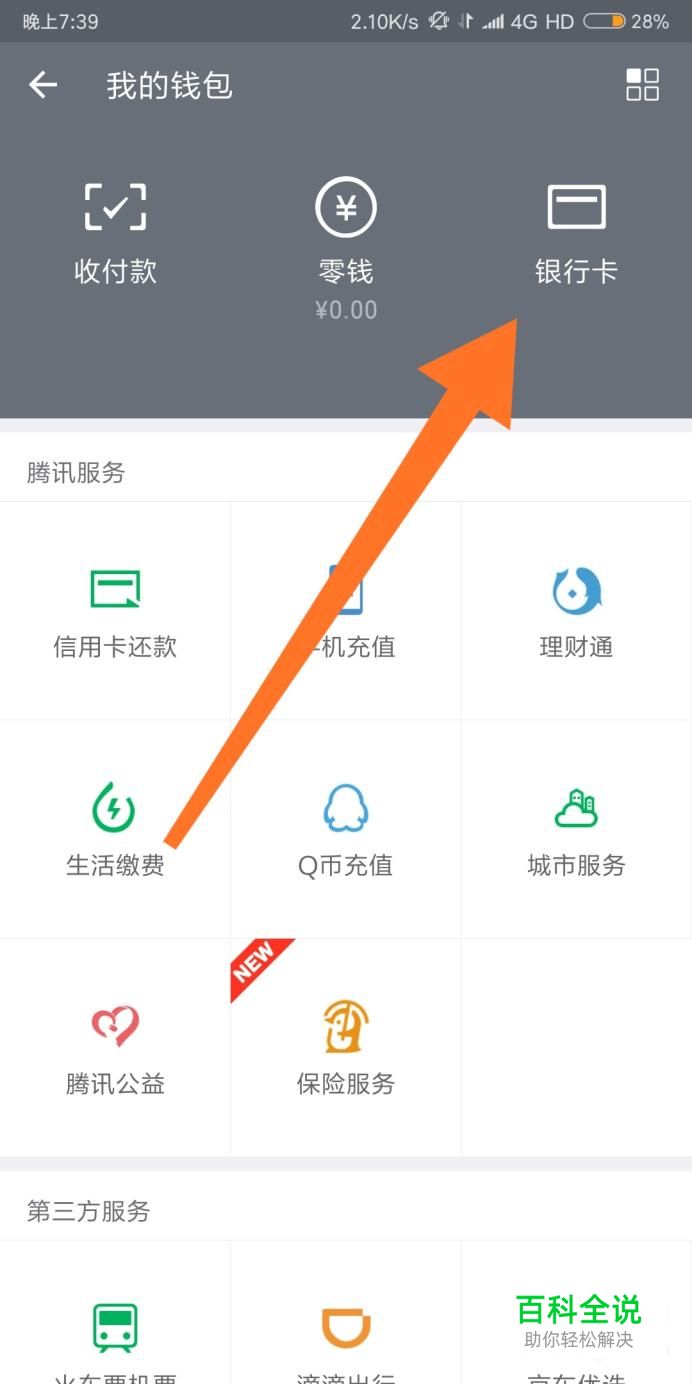The width and height of the screenshot is (692, 1384).
Task: Open the grid menu icon
Action: click(642, 85)
